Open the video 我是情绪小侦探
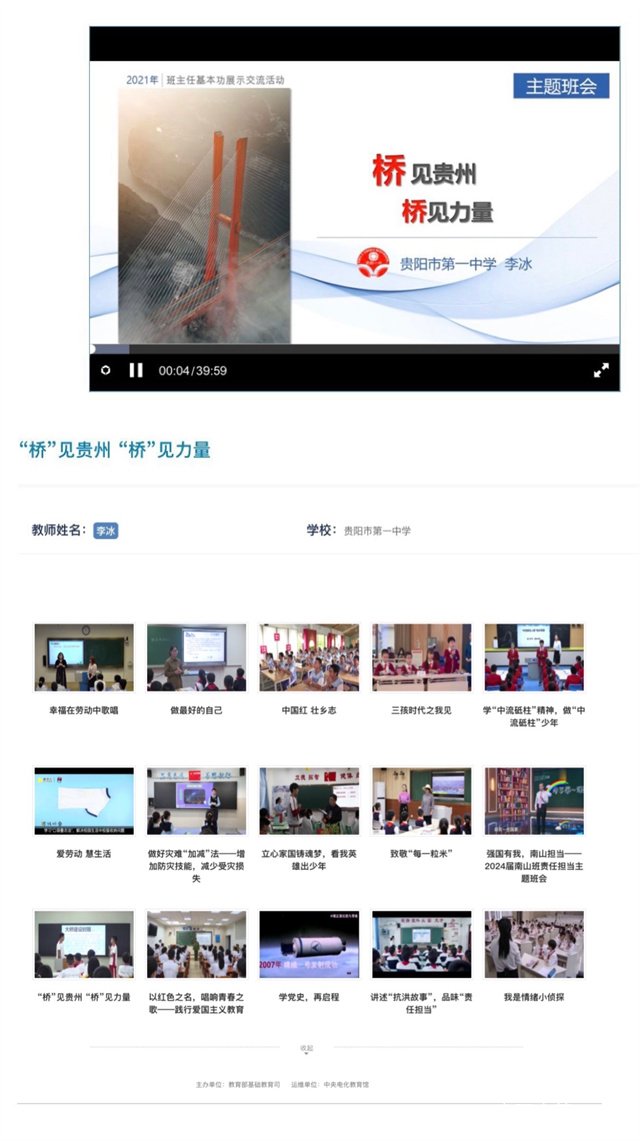The width and height of the screenshot is (640, 1141). [x=534, y=944]
